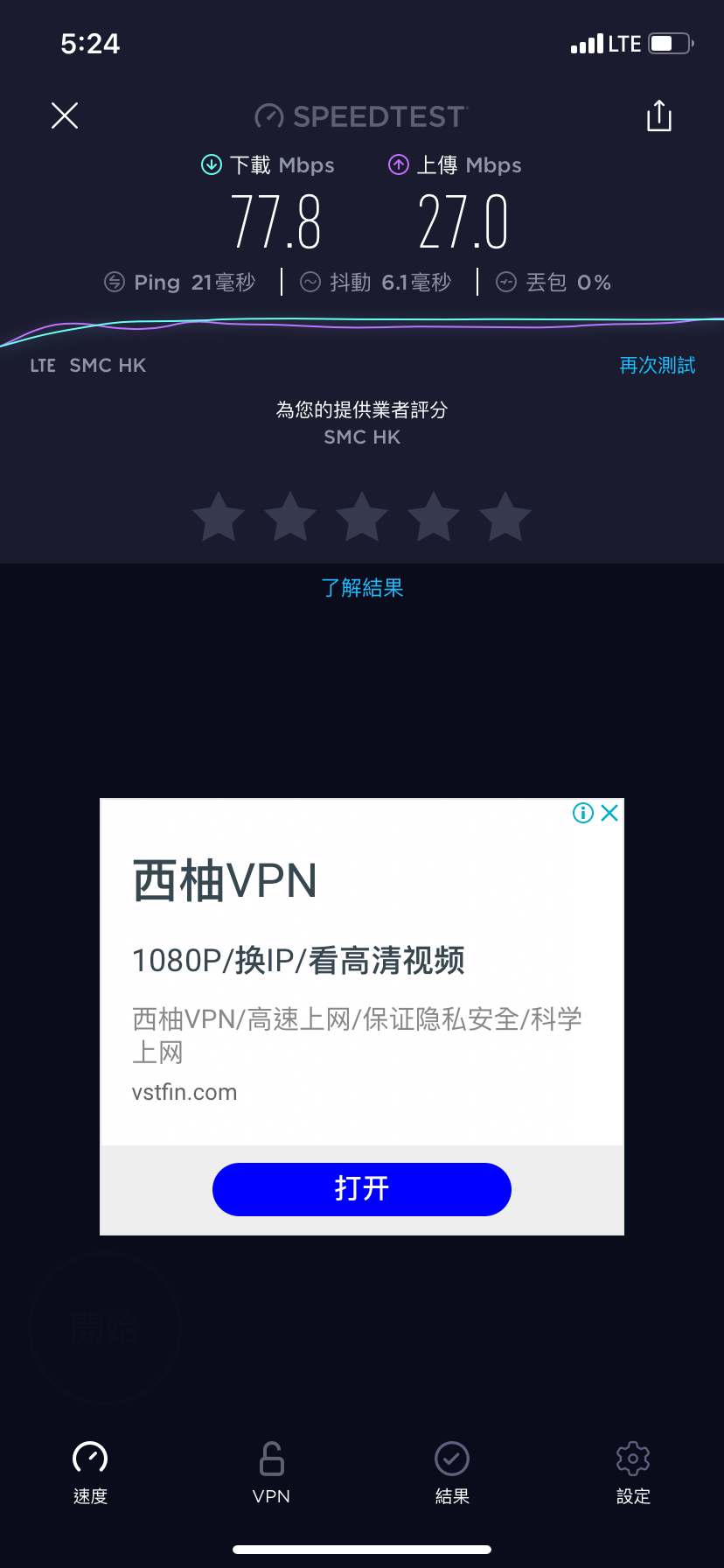
Task: Dismiss the 西柚VPN ad
Action: 609,813
